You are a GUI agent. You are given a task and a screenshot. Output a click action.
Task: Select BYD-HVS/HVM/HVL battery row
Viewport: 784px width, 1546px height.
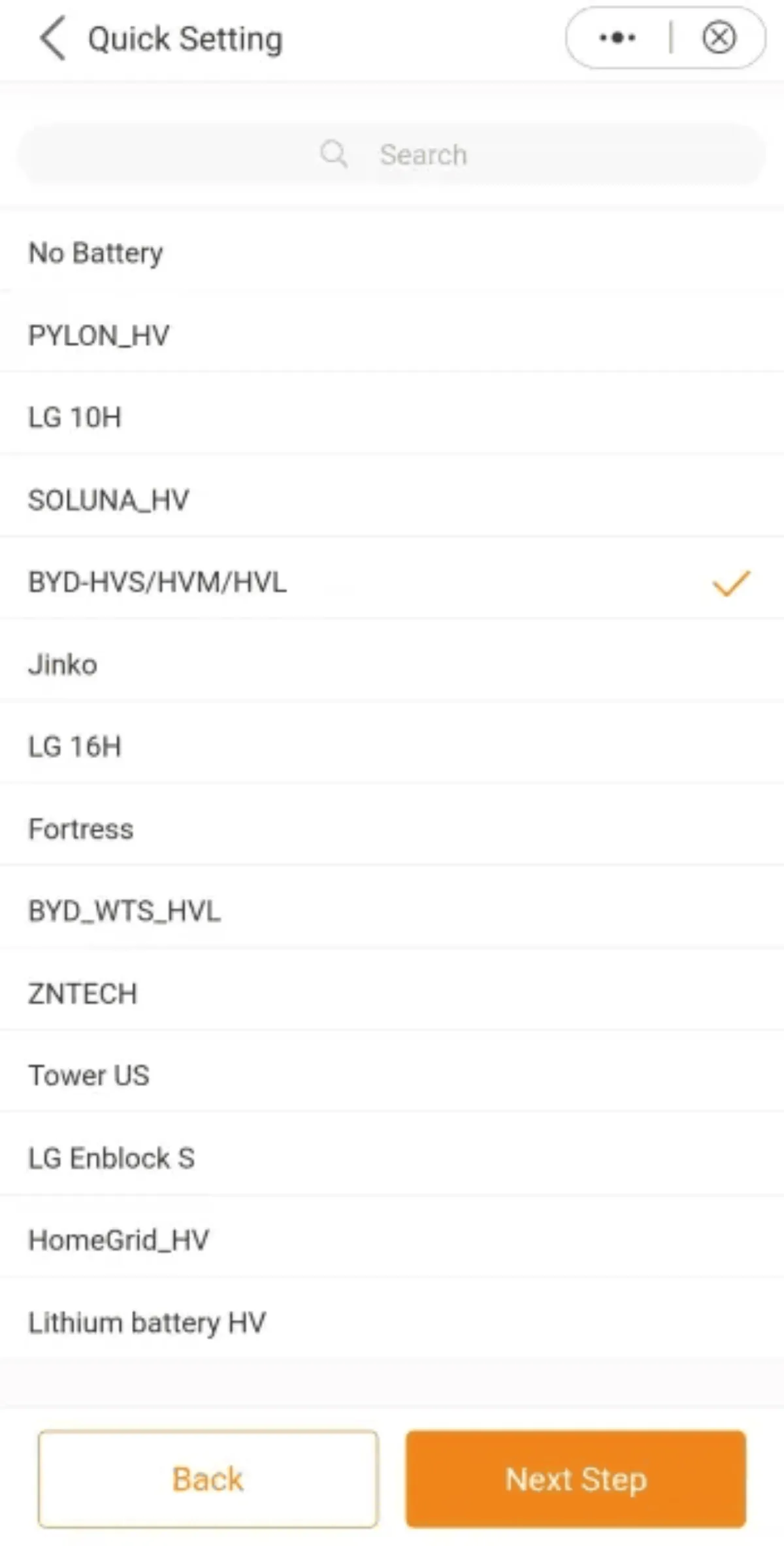coord(392,582)
